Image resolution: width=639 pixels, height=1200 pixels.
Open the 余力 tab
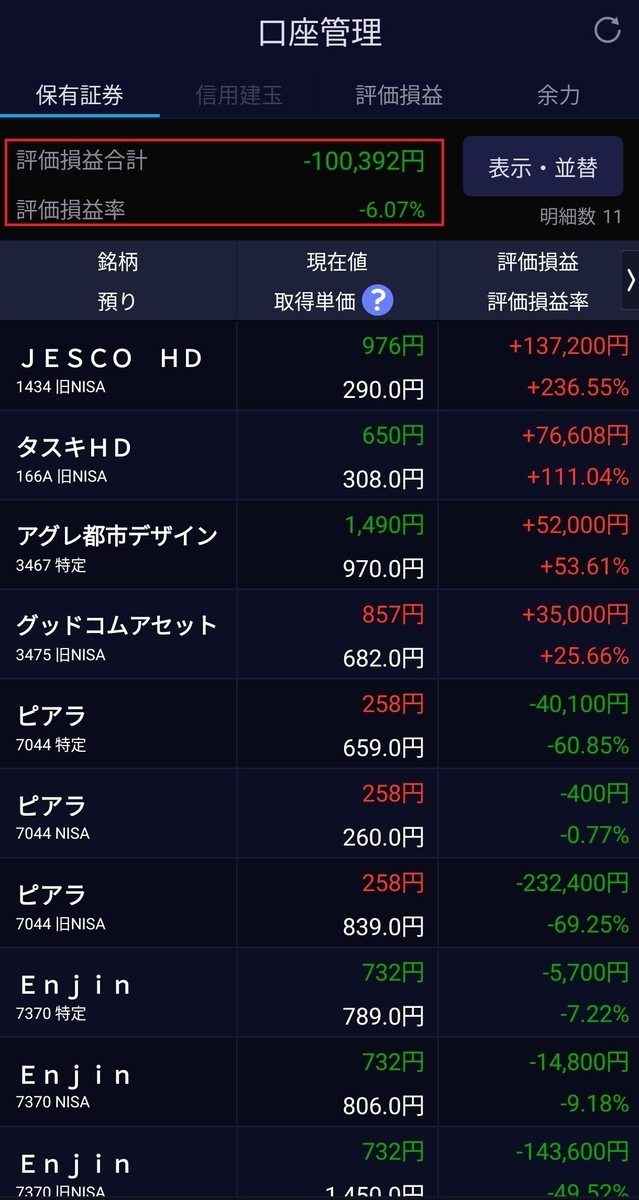point(559,96)
